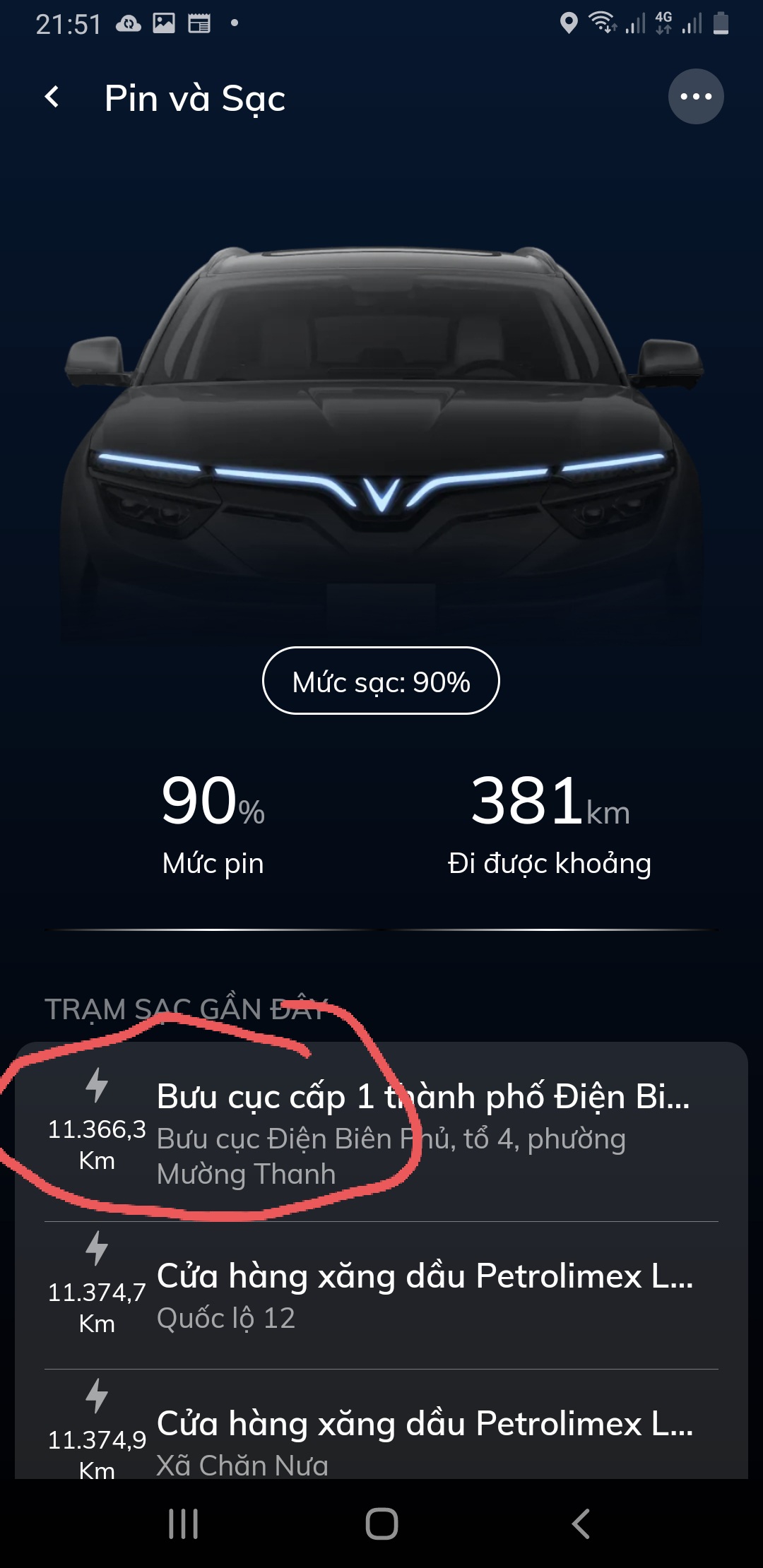
Task: Open recent apps from navigation bar
Action: [x=183, y=1524]
